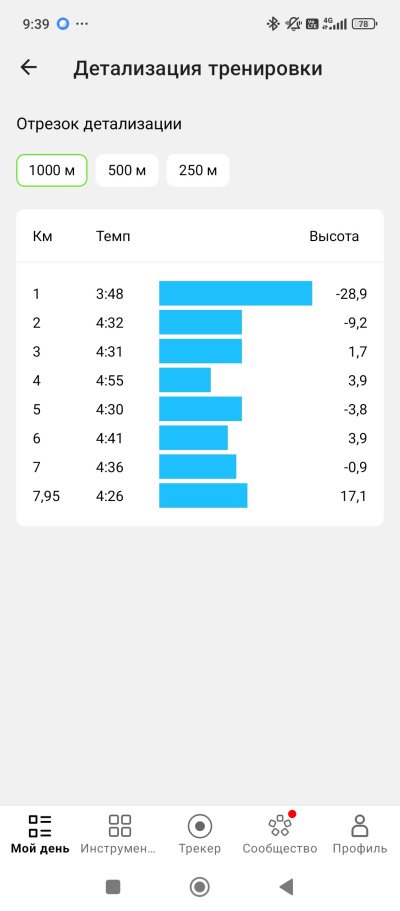
Task: Tap the system home button
Action: tap(200, 887)
